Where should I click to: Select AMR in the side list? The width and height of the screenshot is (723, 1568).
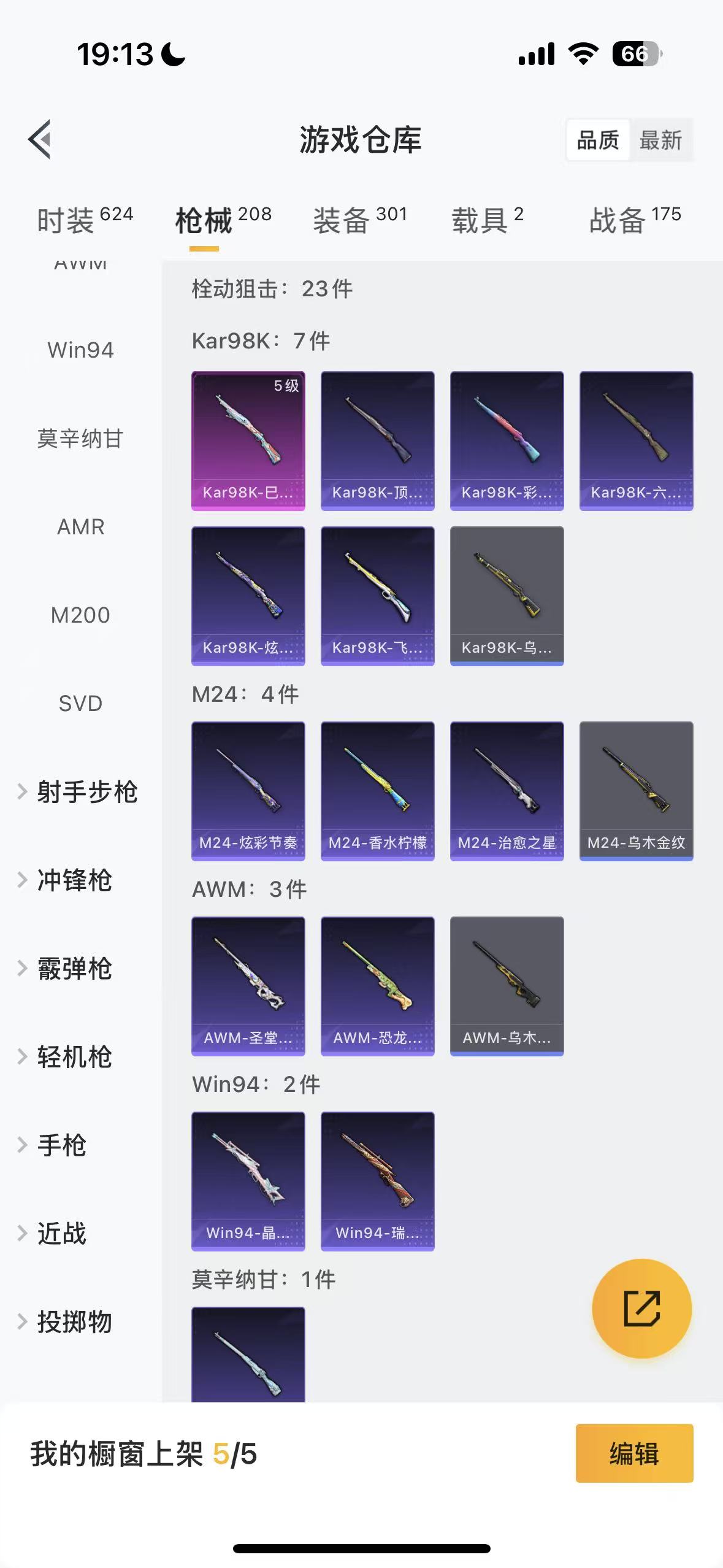[80, 527]
